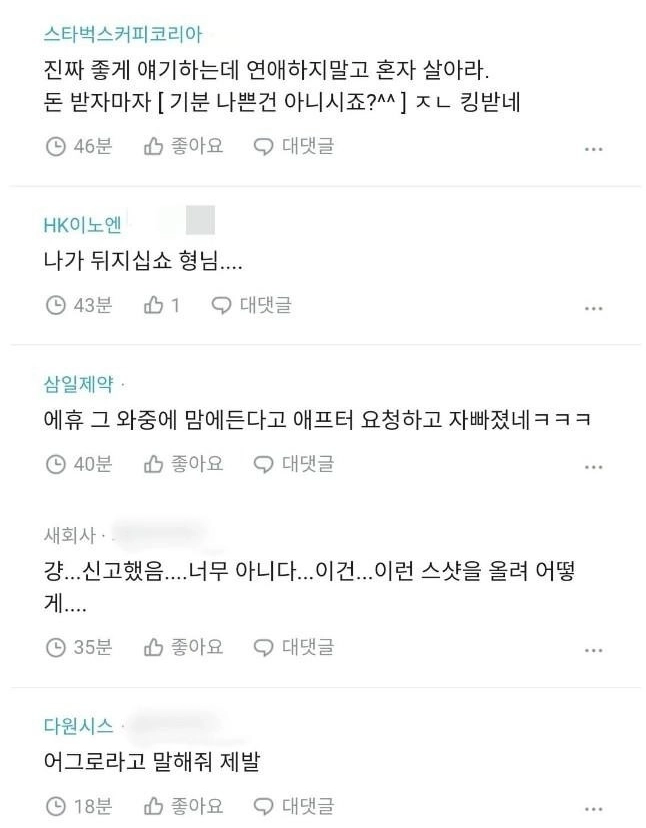Open the overflow menu on the 스타벅스커피코리아 comment
The image size is (646, 828).
593,149
